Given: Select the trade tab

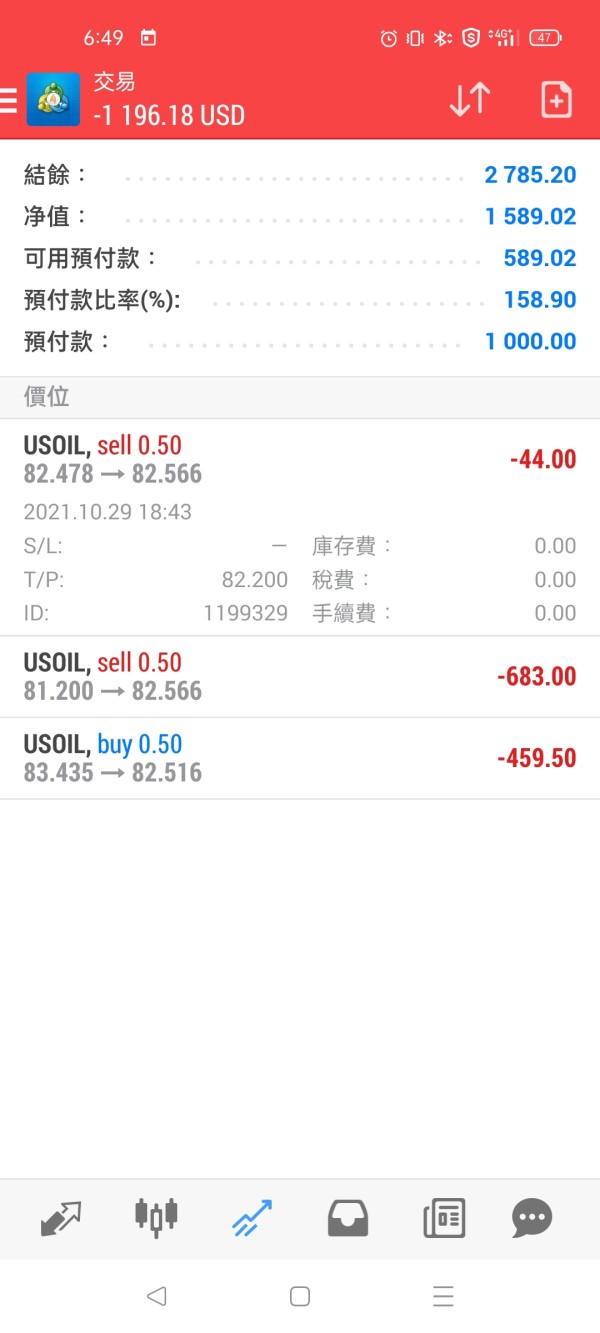Looking at the screenshot, I should (x=251, y=1218).
